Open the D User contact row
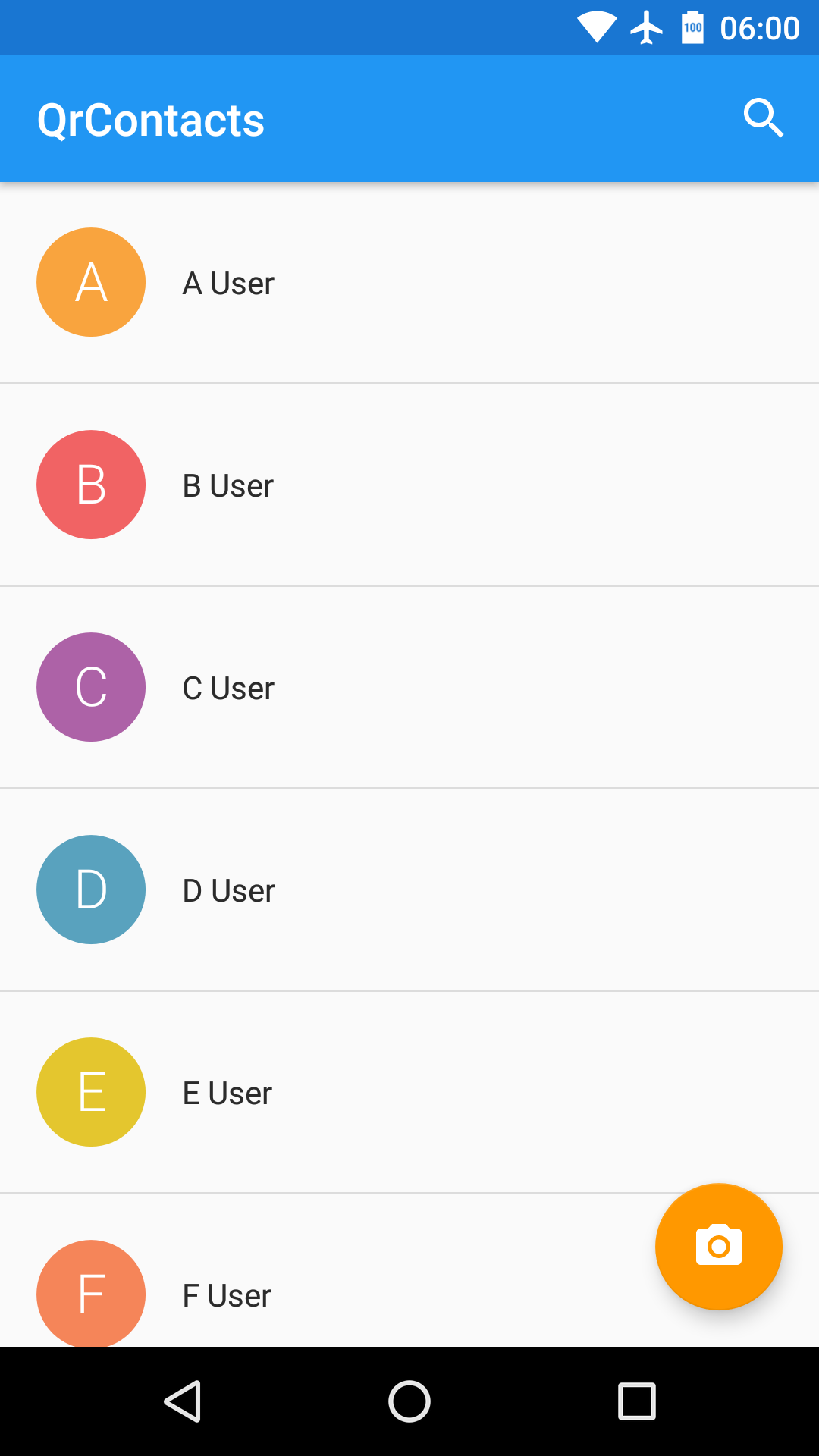Screen dimensions: 819x1456 tap(409, 890)
